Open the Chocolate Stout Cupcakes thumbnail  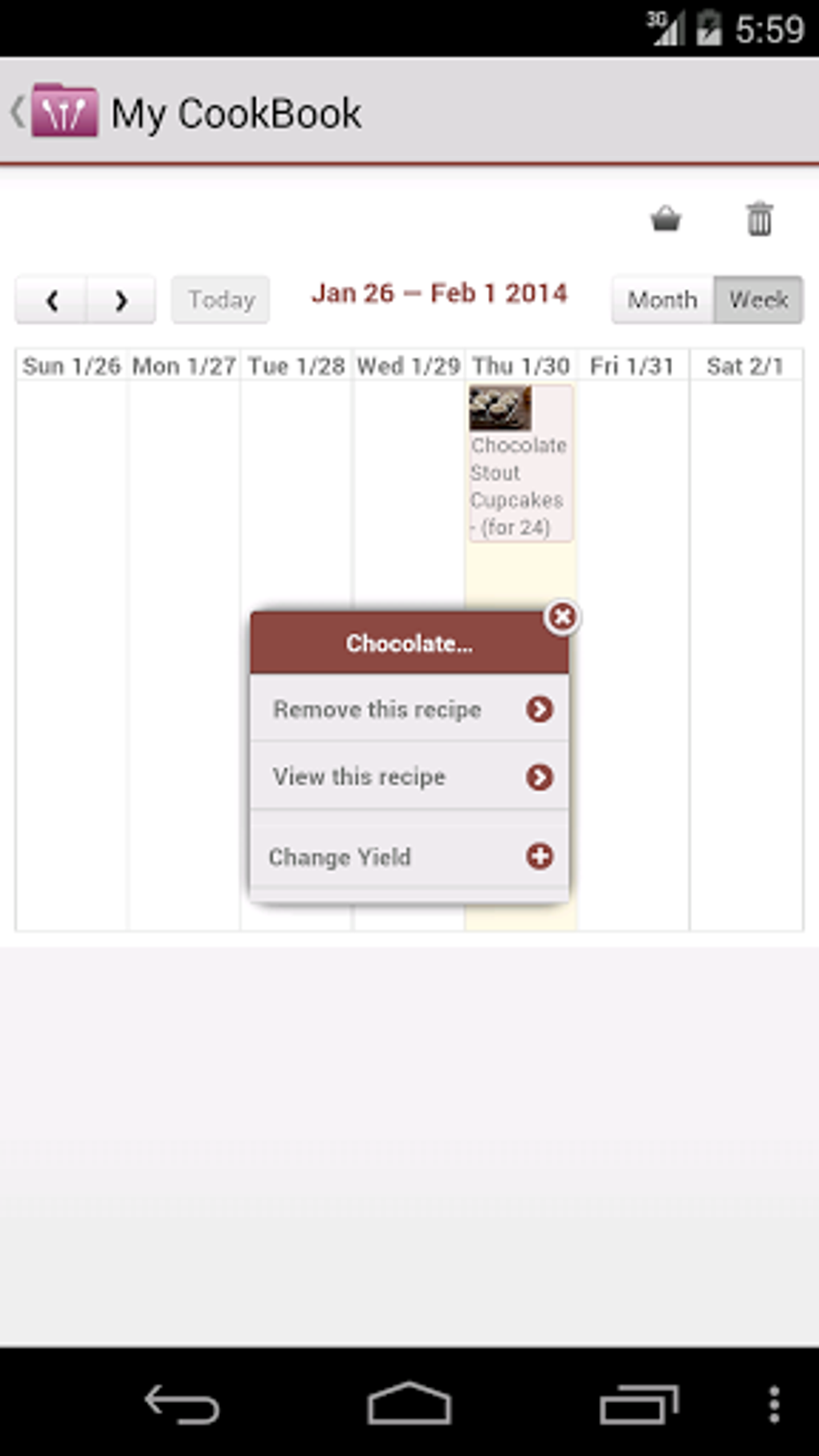click(499, 408)
